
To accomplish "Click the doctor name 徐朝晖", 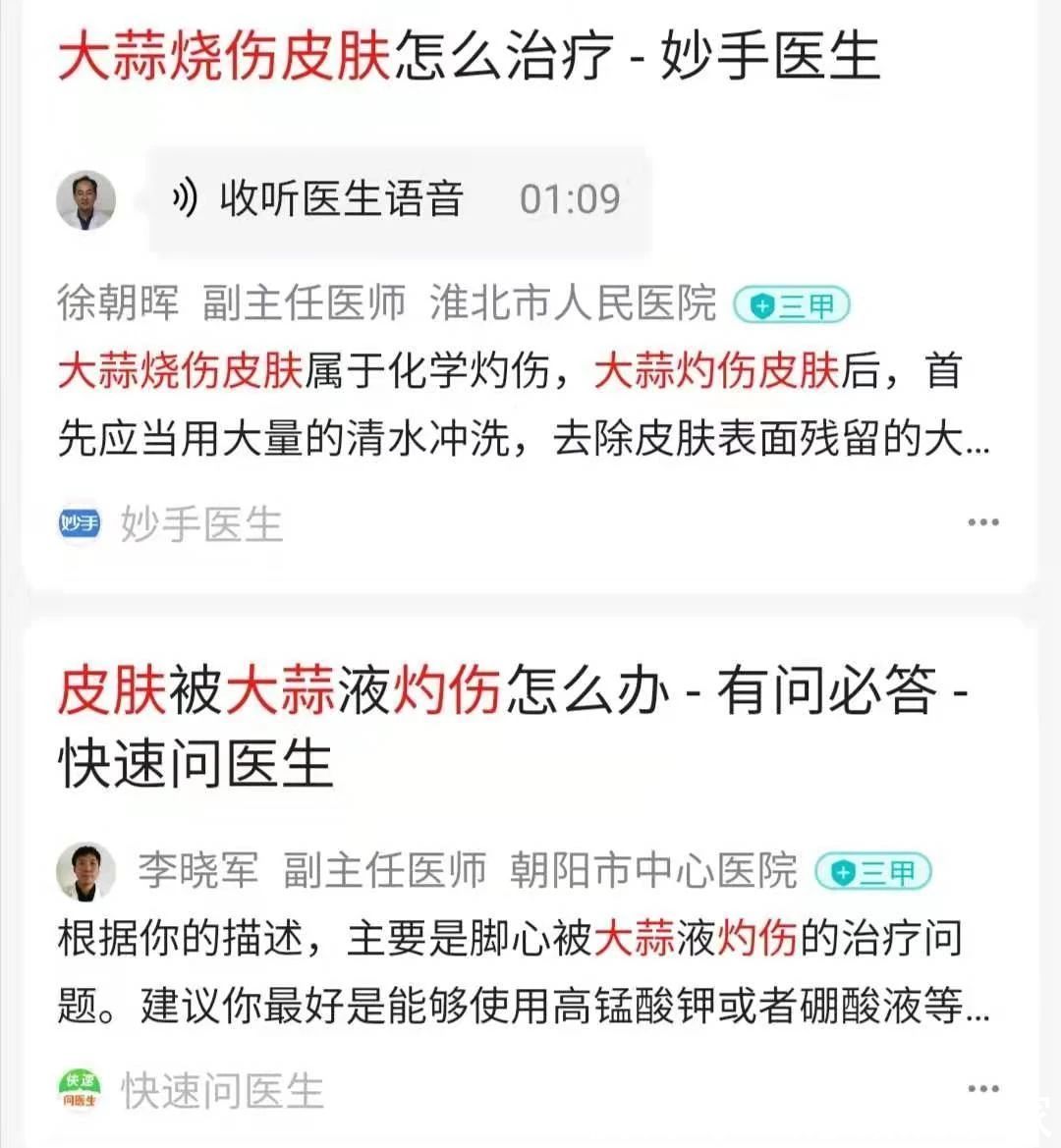I will click(117, 305).
